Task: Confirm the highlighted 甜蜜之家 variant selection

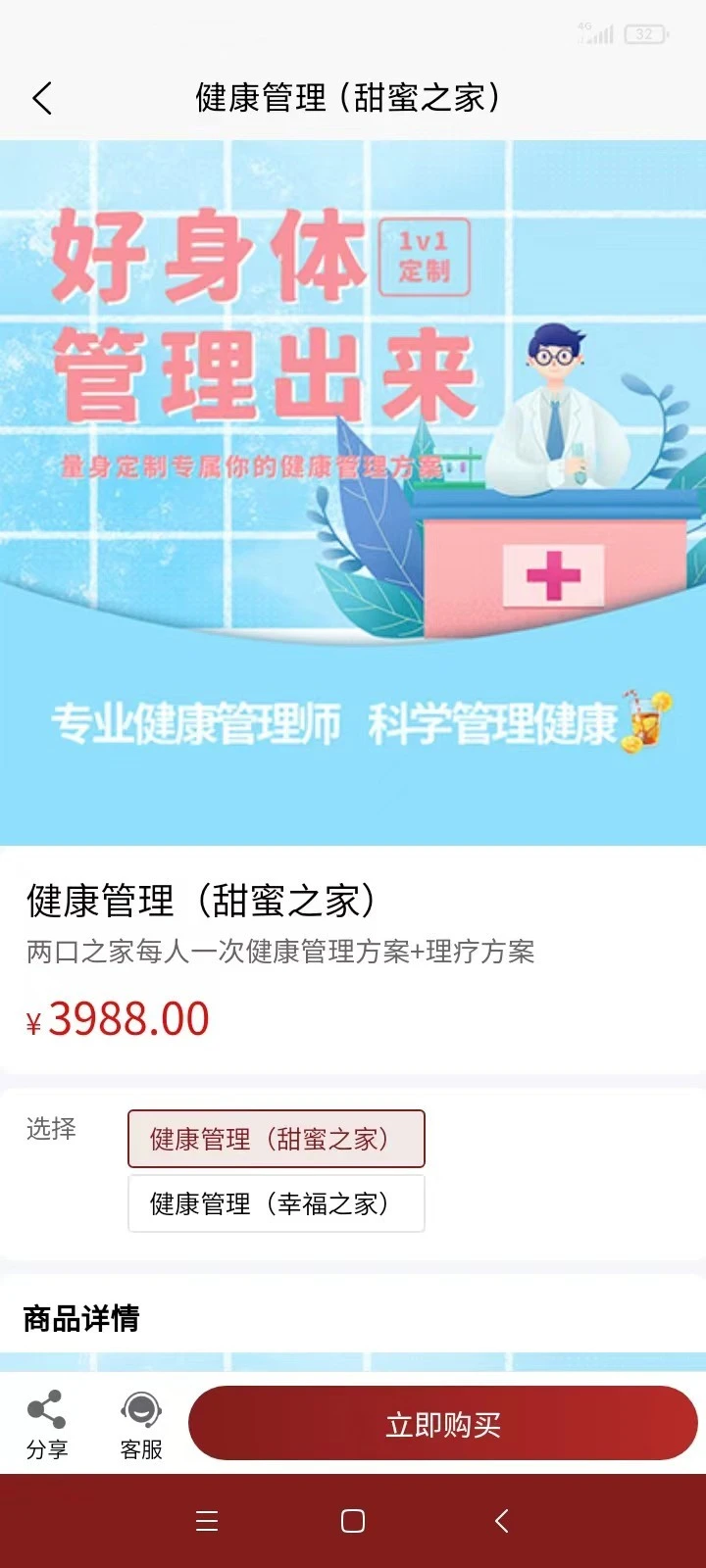Action: click(x=276, y=1138)
